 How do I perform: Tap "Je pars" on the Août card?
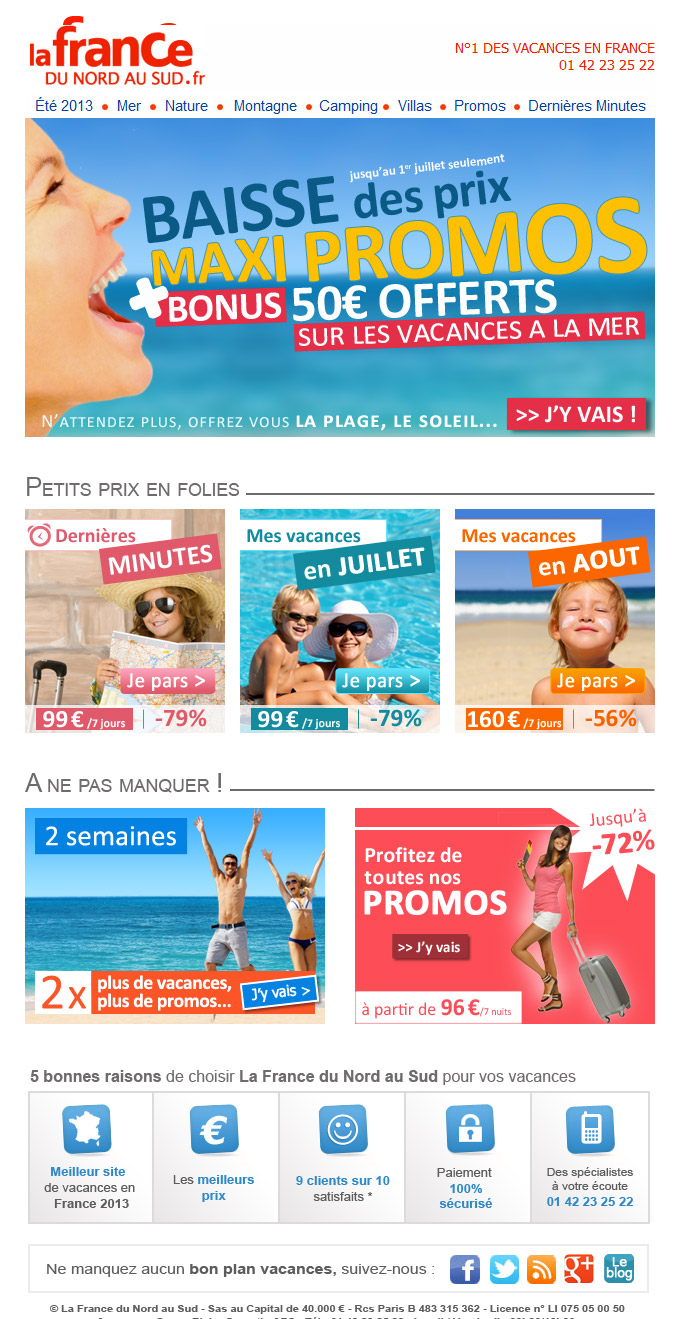tap(597, 682)
